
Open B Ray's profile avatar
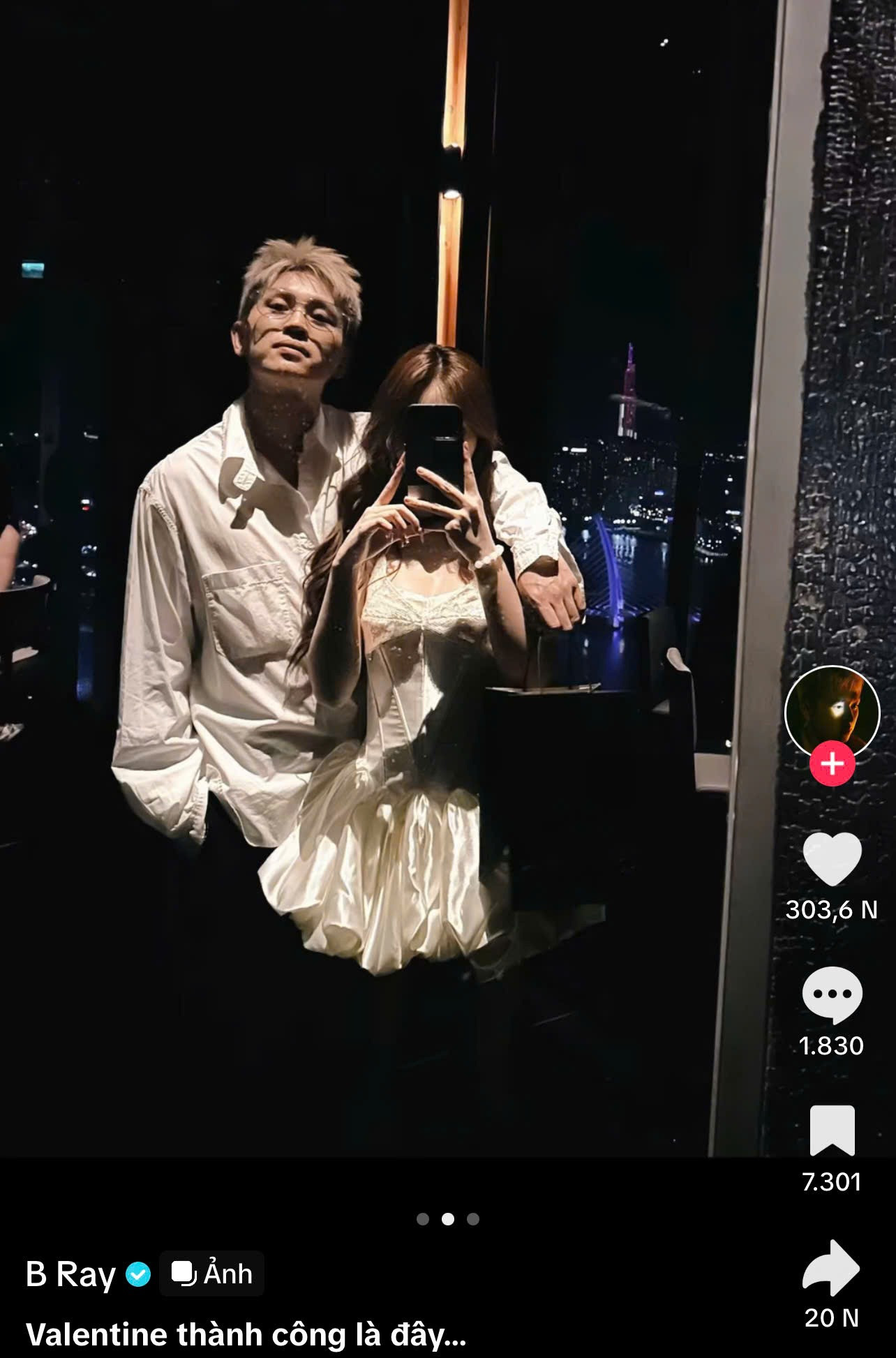[x=832, y=711]
